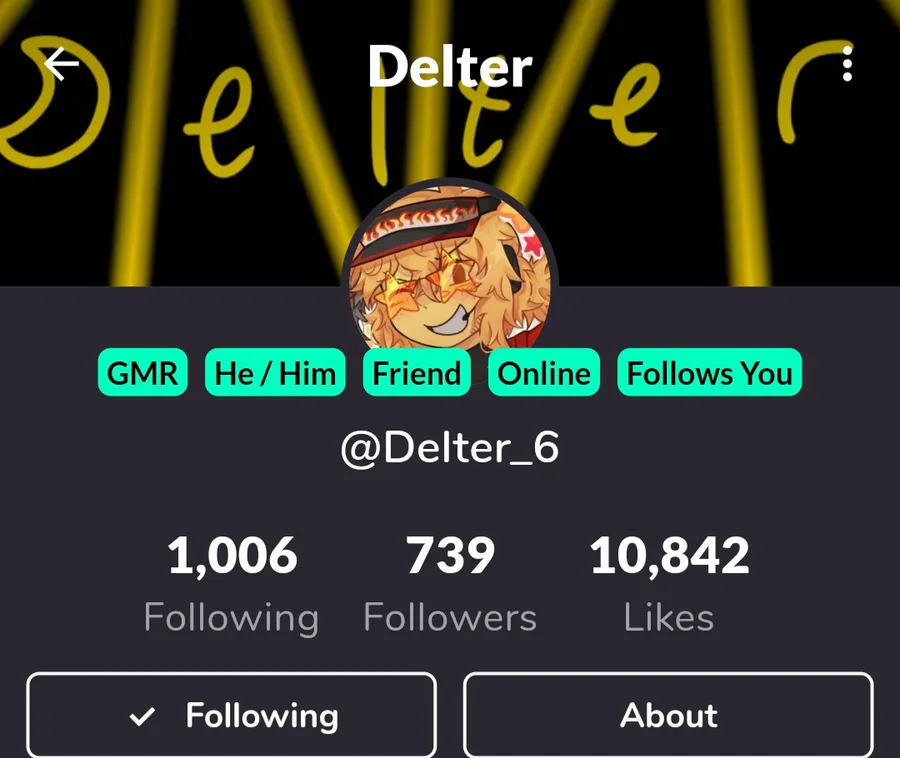The width and height of the screenshot is (900, 758).
Task: Go back using the arrow icon
Action: click(x=61, y=64)
